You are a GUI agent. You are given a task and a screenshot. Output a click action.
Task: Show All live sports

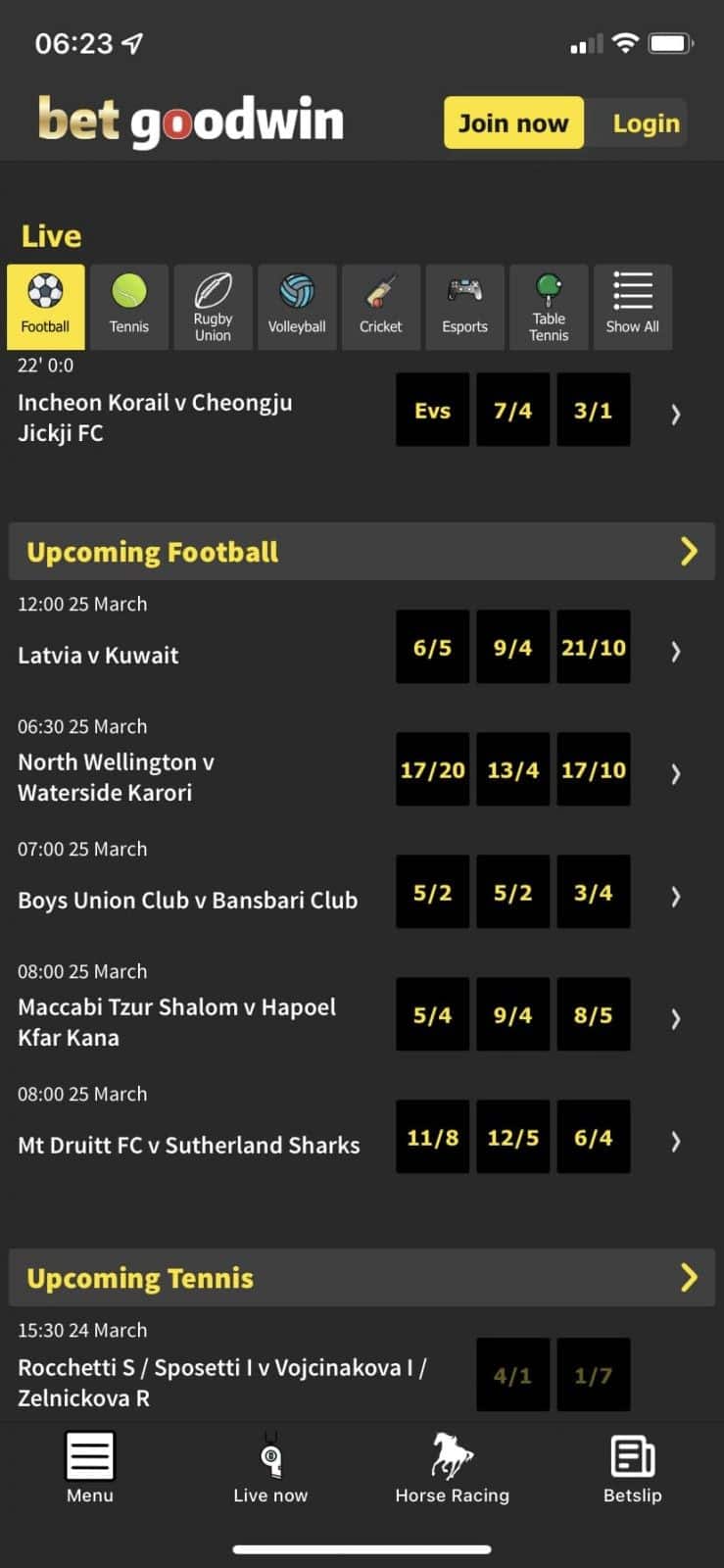click(632, 306)
